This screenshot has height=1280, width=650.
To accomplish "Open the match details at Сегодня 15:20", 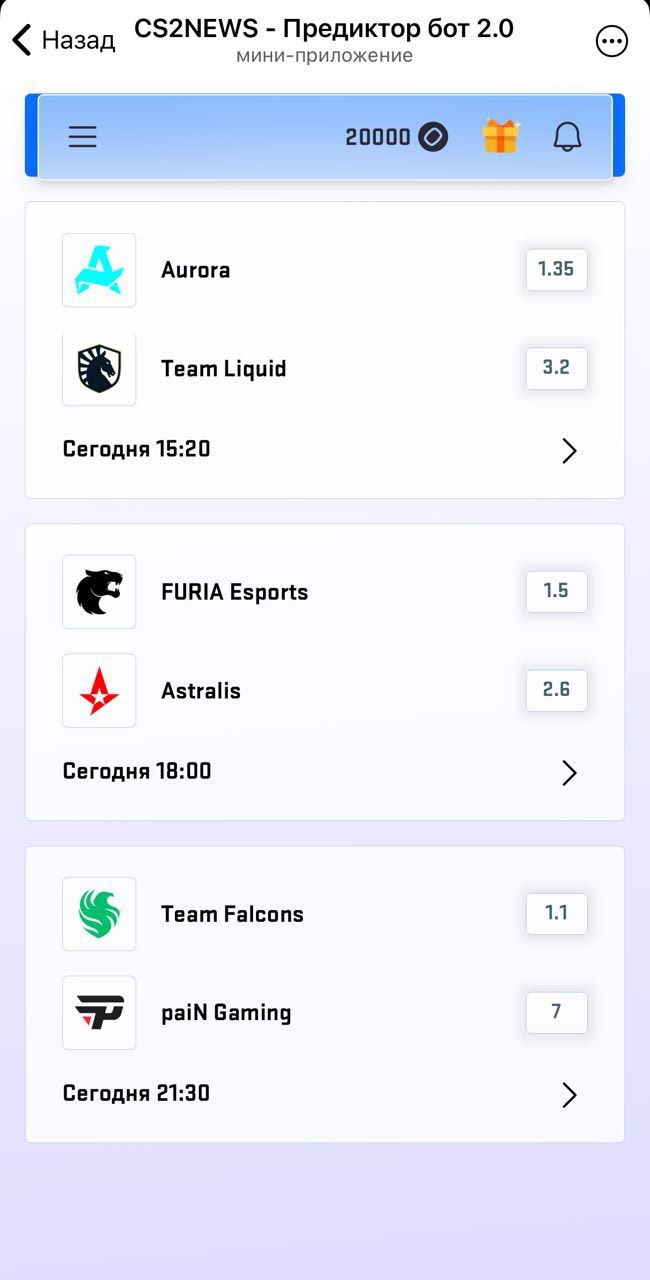I will pyautogui.click(x=569, y=451).
